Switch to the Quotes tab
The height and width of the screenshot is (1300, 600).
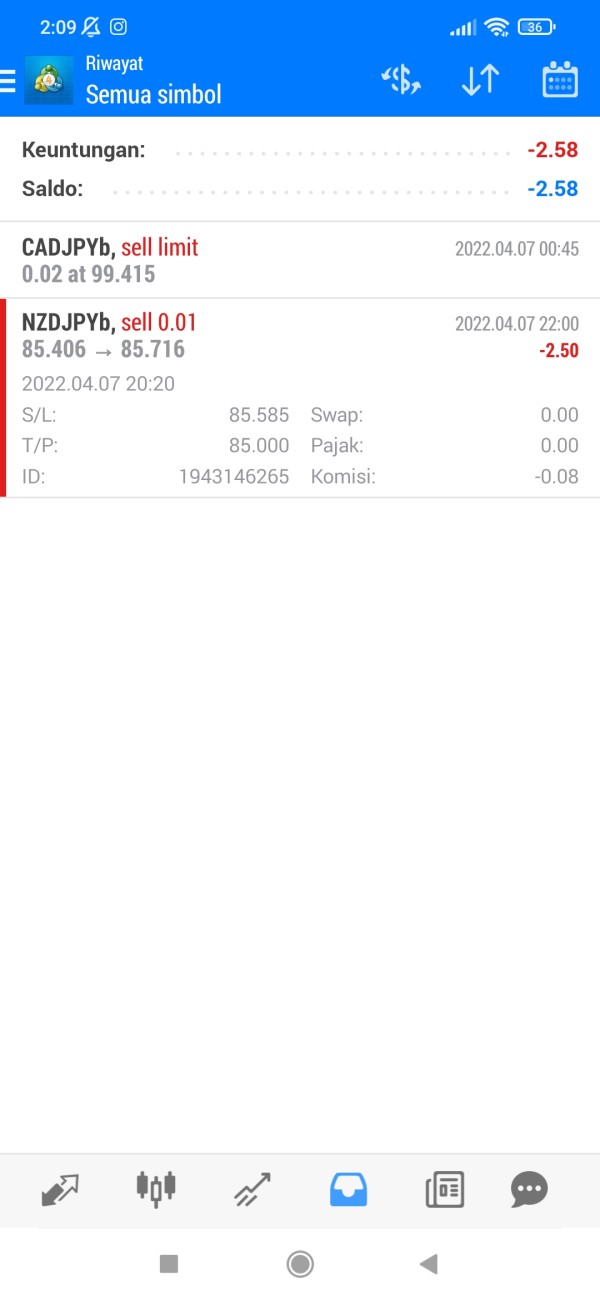click(60, 1189)
